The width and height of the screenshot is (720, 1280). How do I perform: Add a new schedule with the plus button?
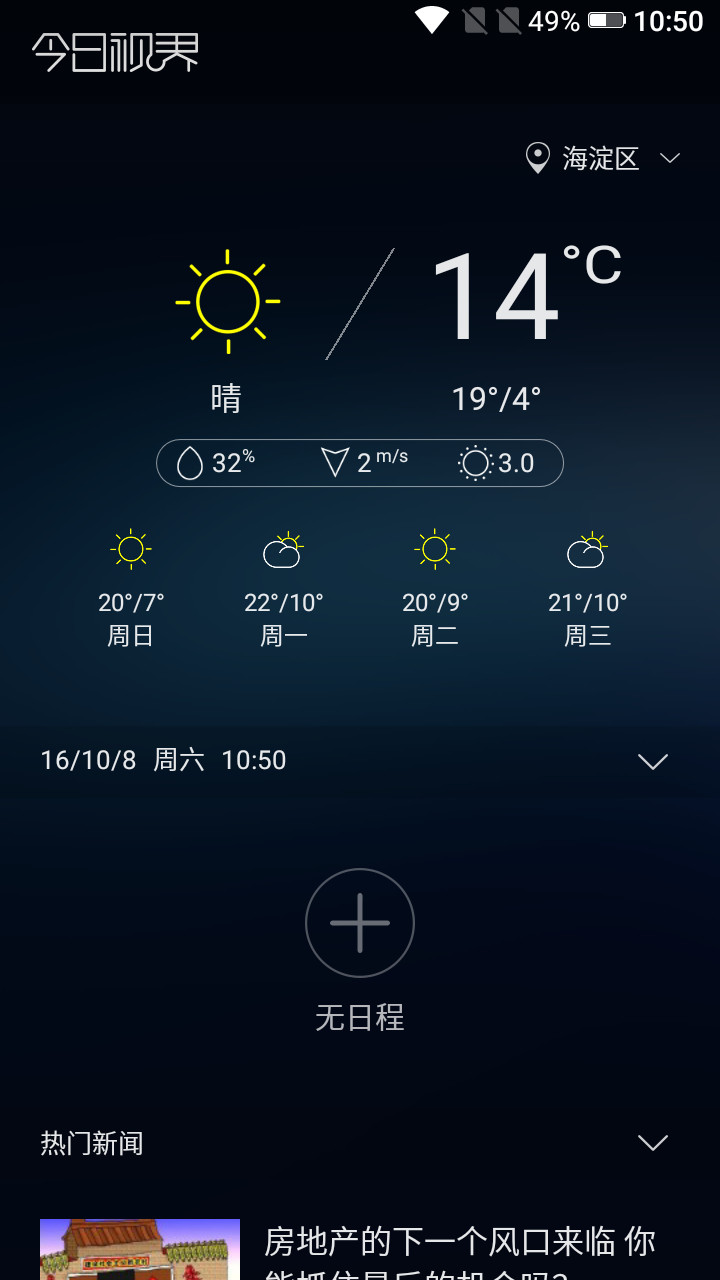click(x=360, y=923)
